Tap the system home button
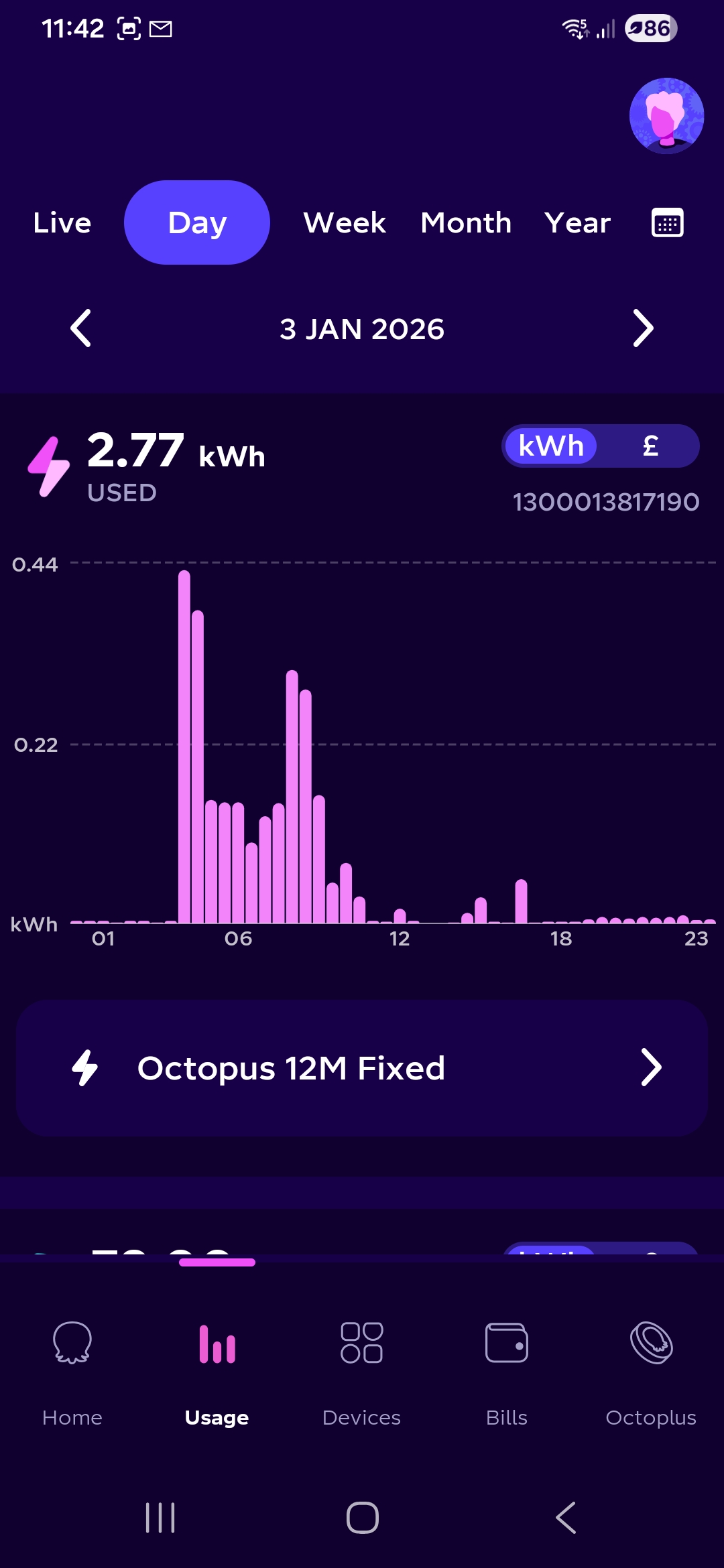 [x=362, y=1518]
